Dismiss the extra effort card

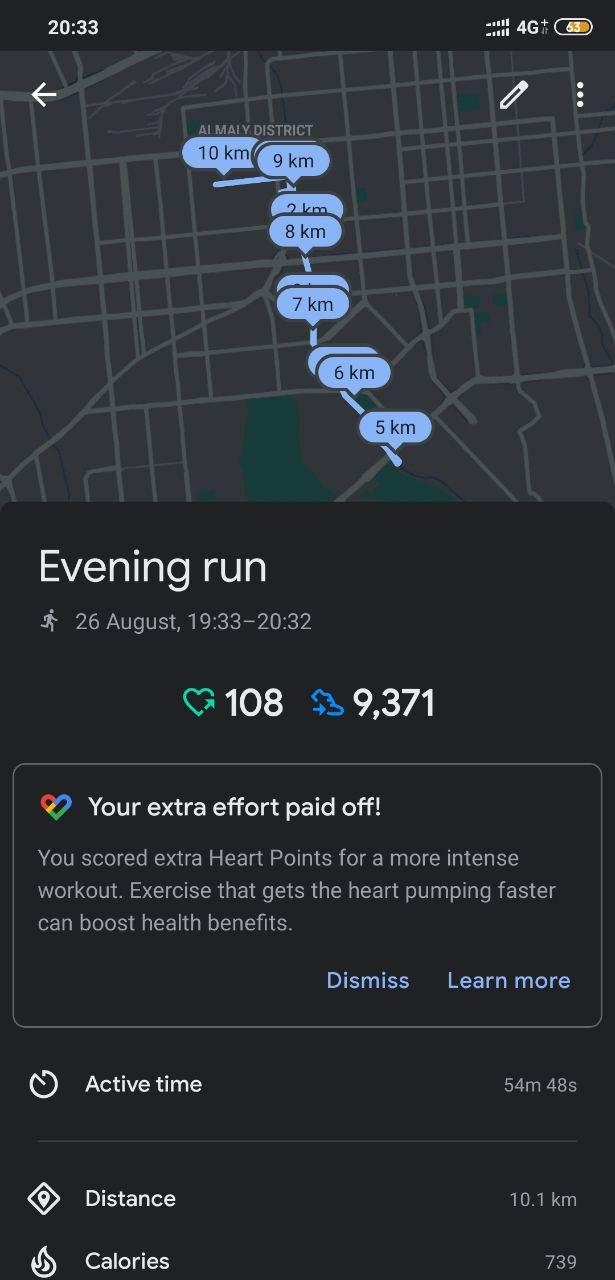367,980
